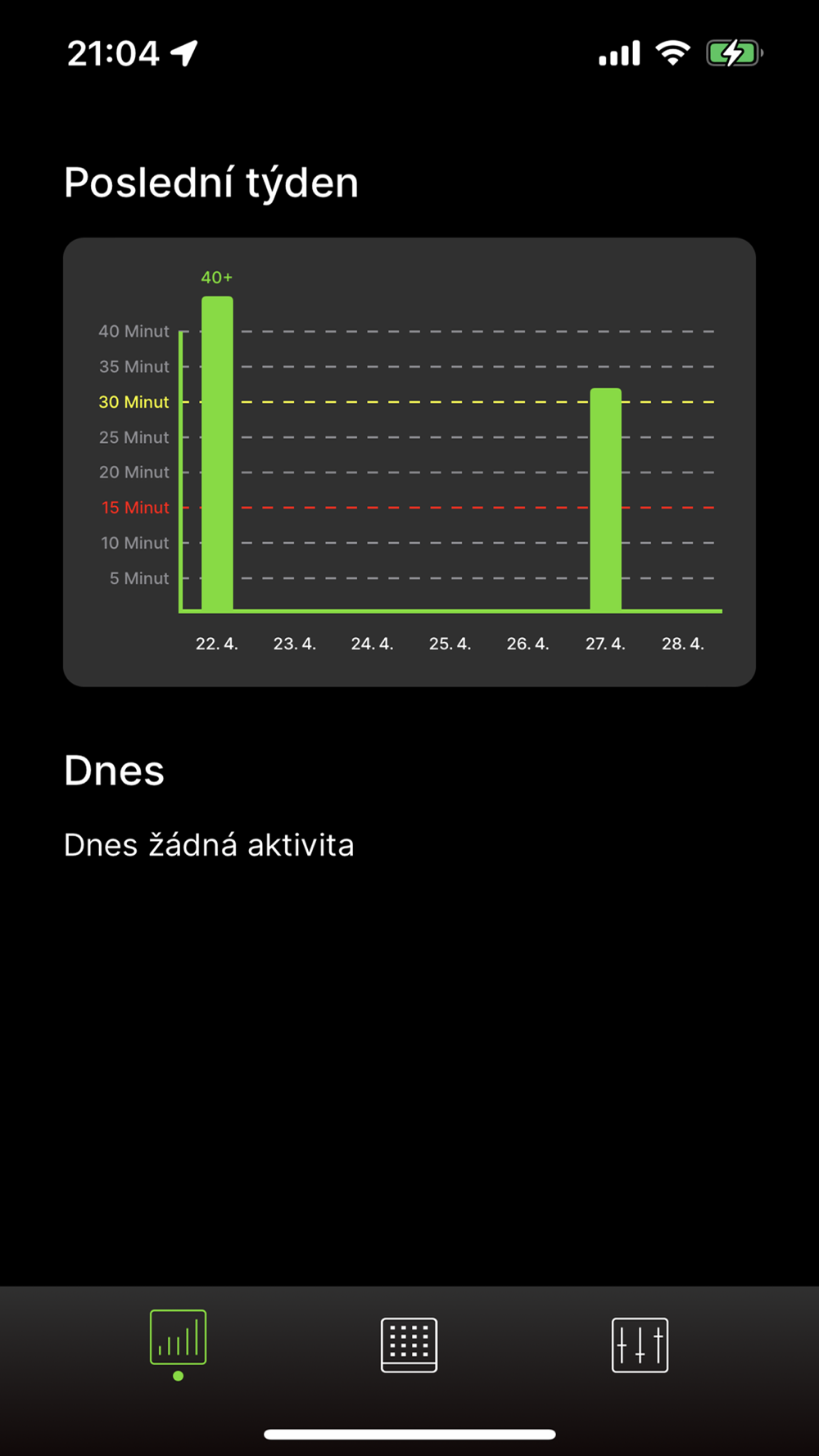Switch to the calendar grid tab

409,1345
